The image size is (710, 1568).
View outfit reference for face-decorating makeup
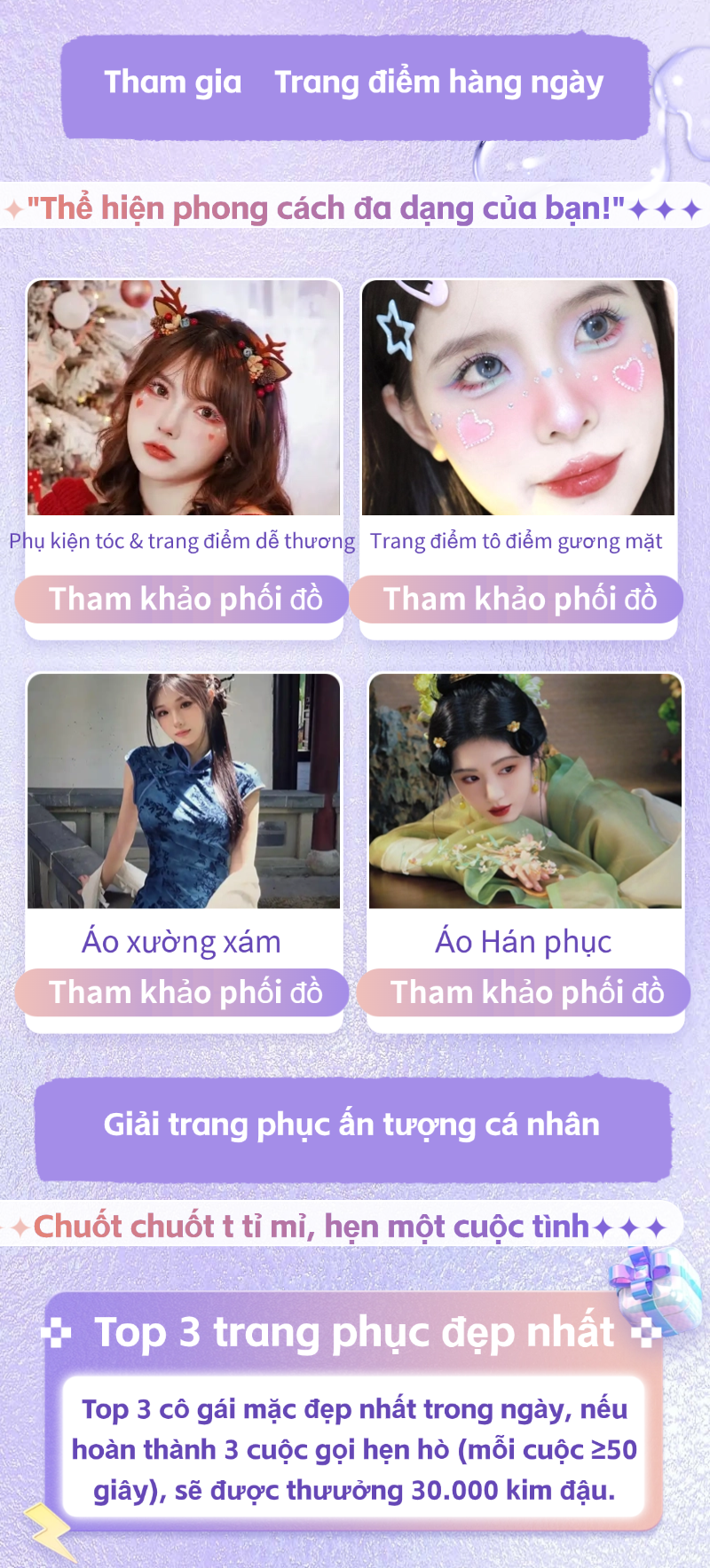(518, 600)
